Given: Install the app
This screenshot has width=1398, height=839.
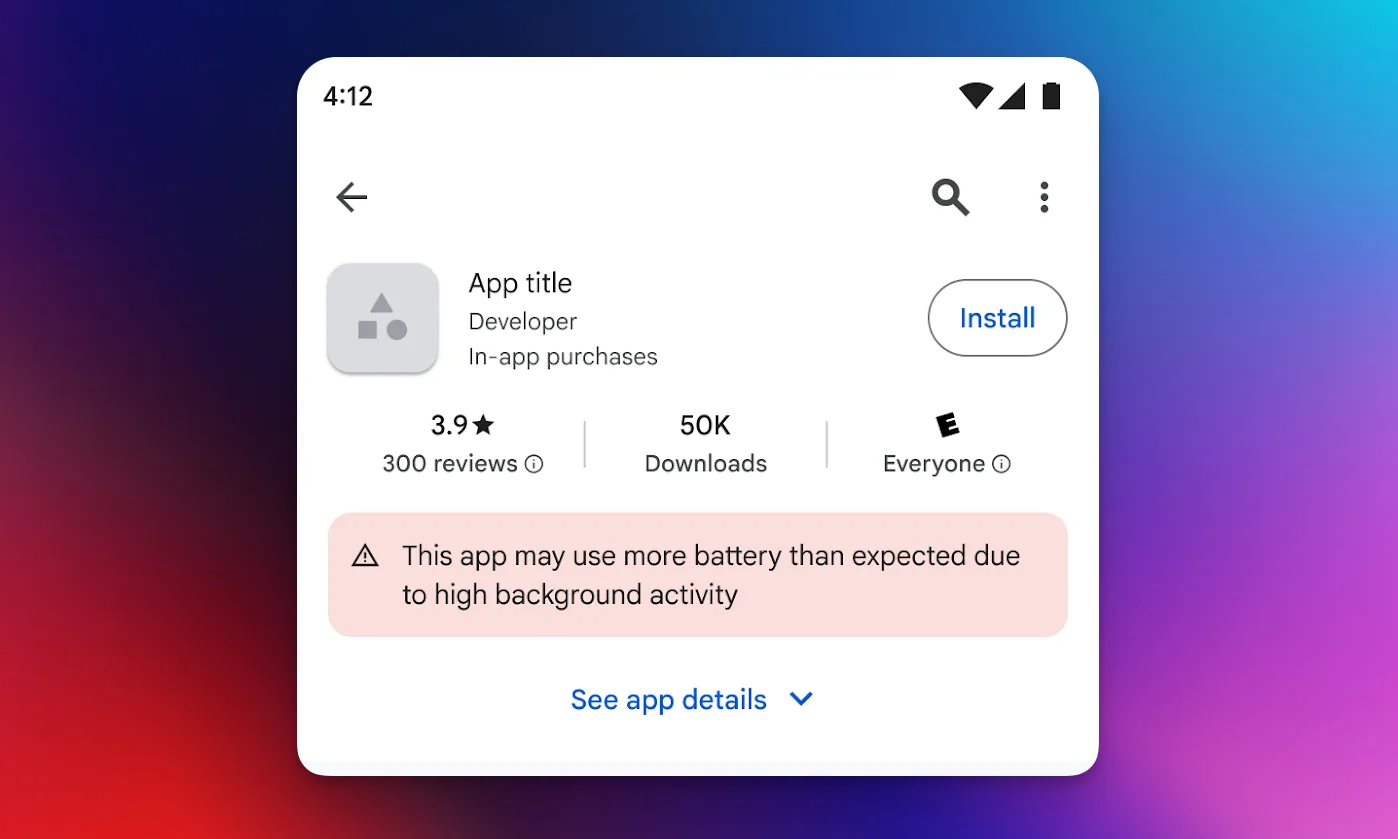Looking at the screenshot, I should pos(997,318).
